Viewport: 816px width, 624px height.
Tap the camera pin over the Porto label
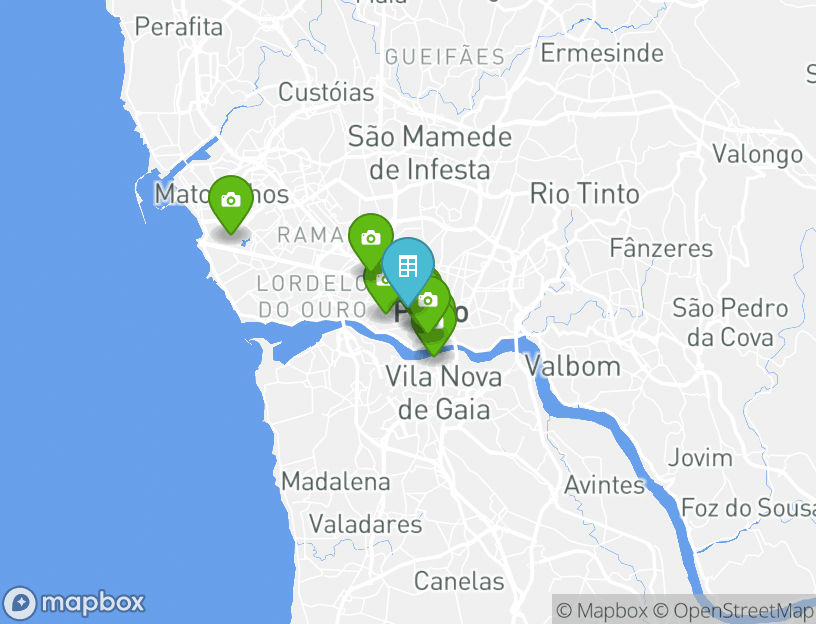click(x=429, y=301)
